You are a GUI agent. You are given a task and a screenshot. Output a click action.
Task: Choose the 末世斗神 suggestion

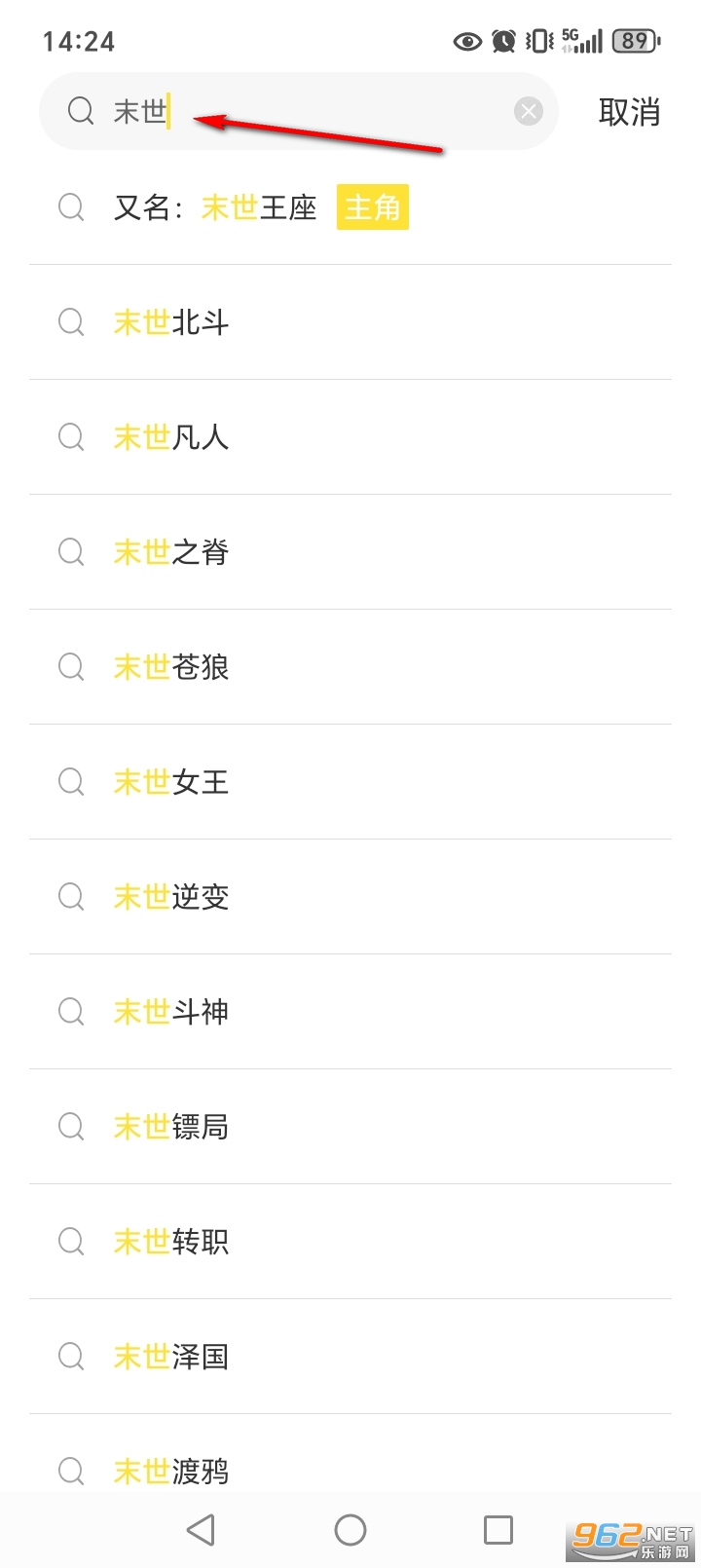pos(171,1012)
